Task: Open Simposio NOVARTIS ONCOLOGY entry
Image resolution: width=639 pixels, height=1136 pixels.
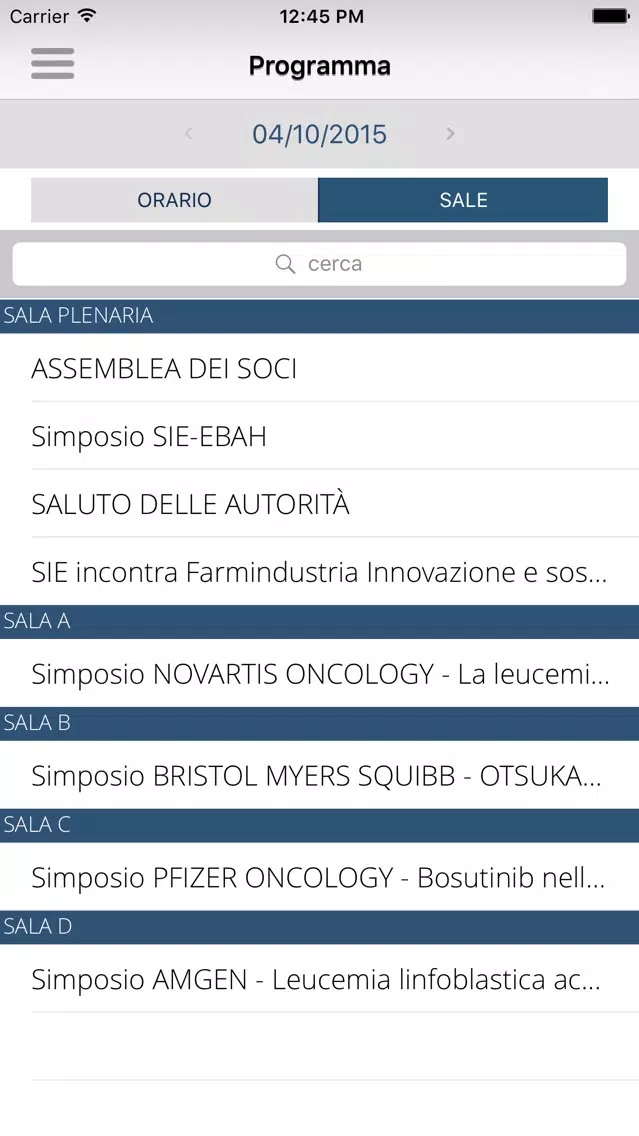Action: (320, 674)
